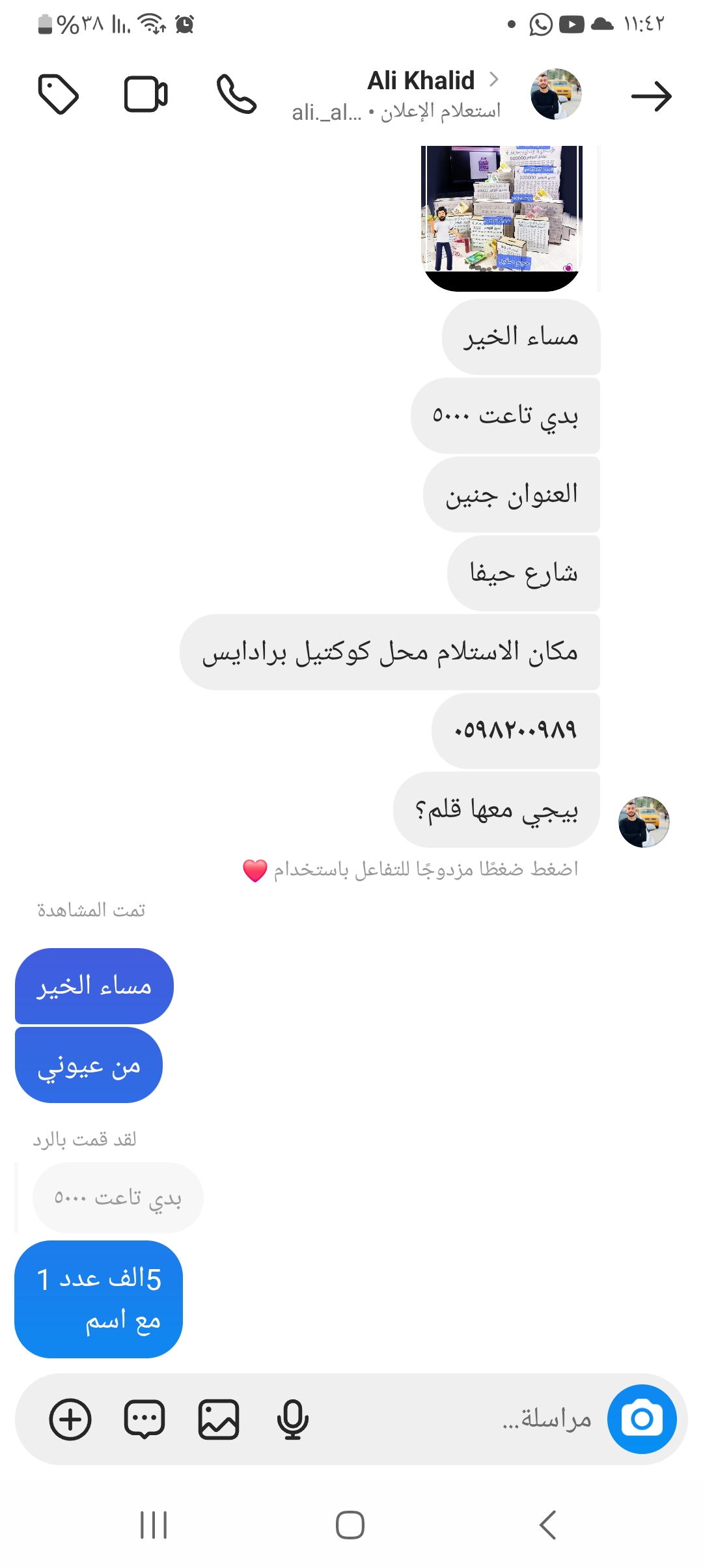703x1568 pixels.
Task: Open the camera from the message bar
Action: (642, 1419)
